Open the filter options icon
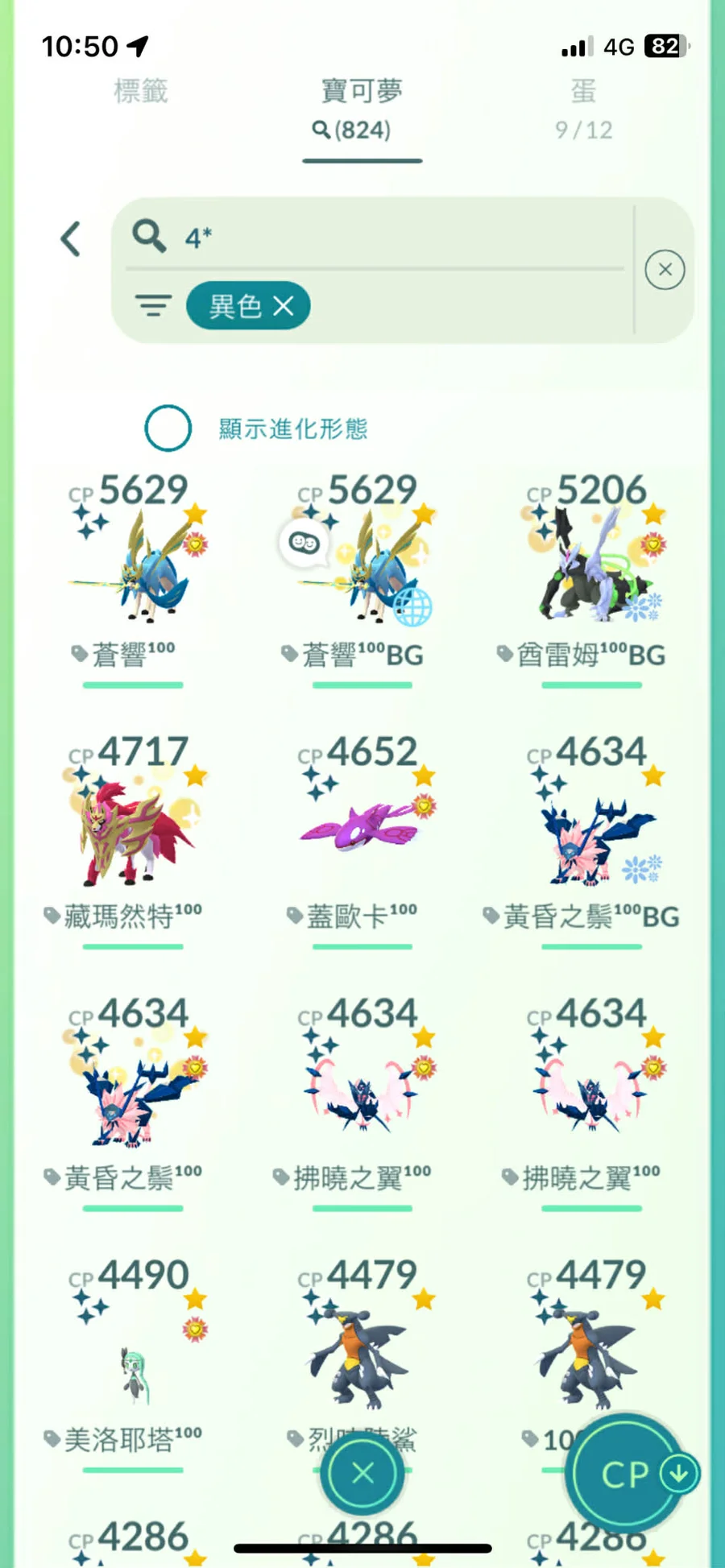725x1568 pixels. click(153, 306)
